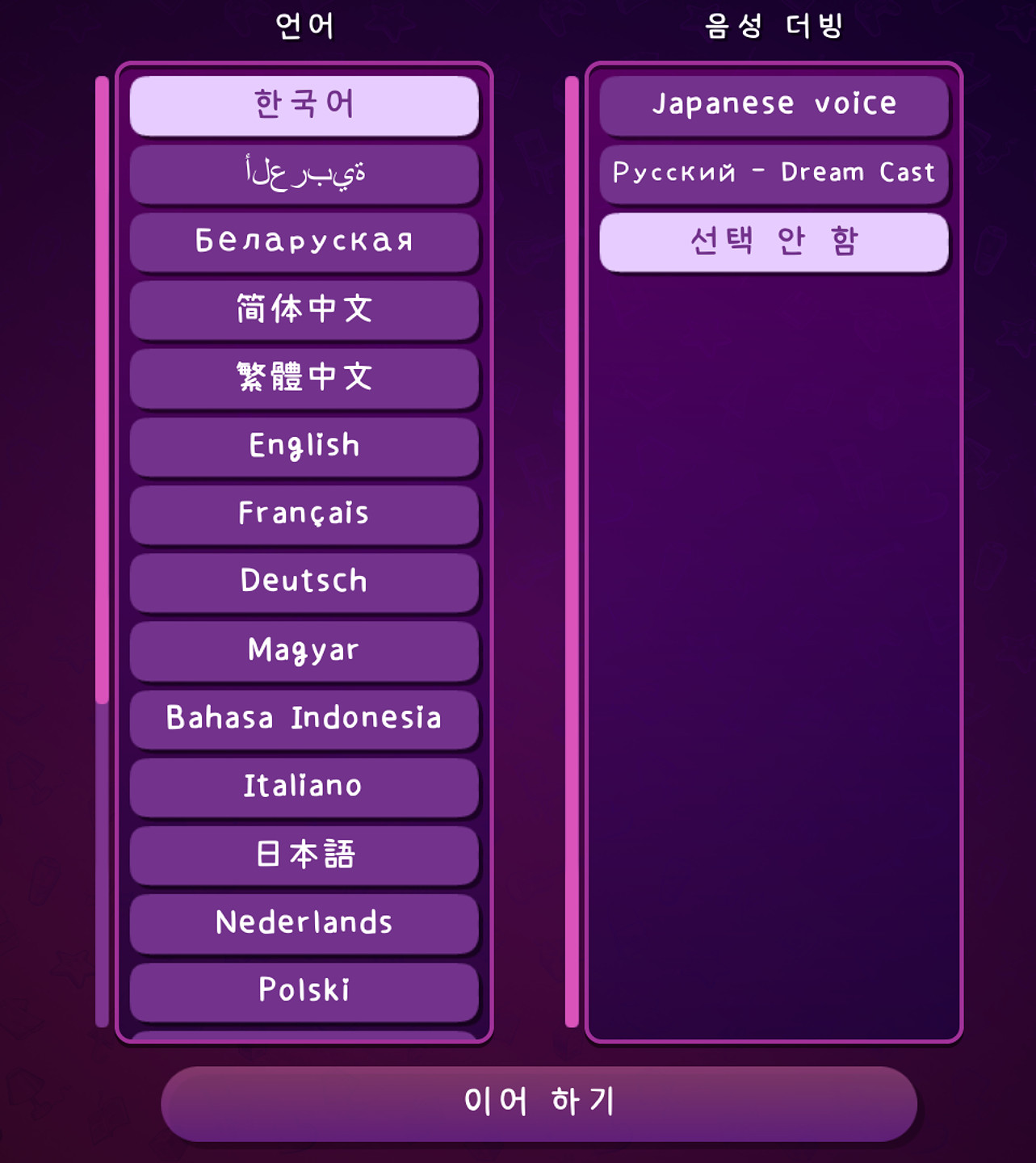This screenshot has width=1036, height=1163.
Task: Pick 简体中文 language
Action: [x=304, y=309]
